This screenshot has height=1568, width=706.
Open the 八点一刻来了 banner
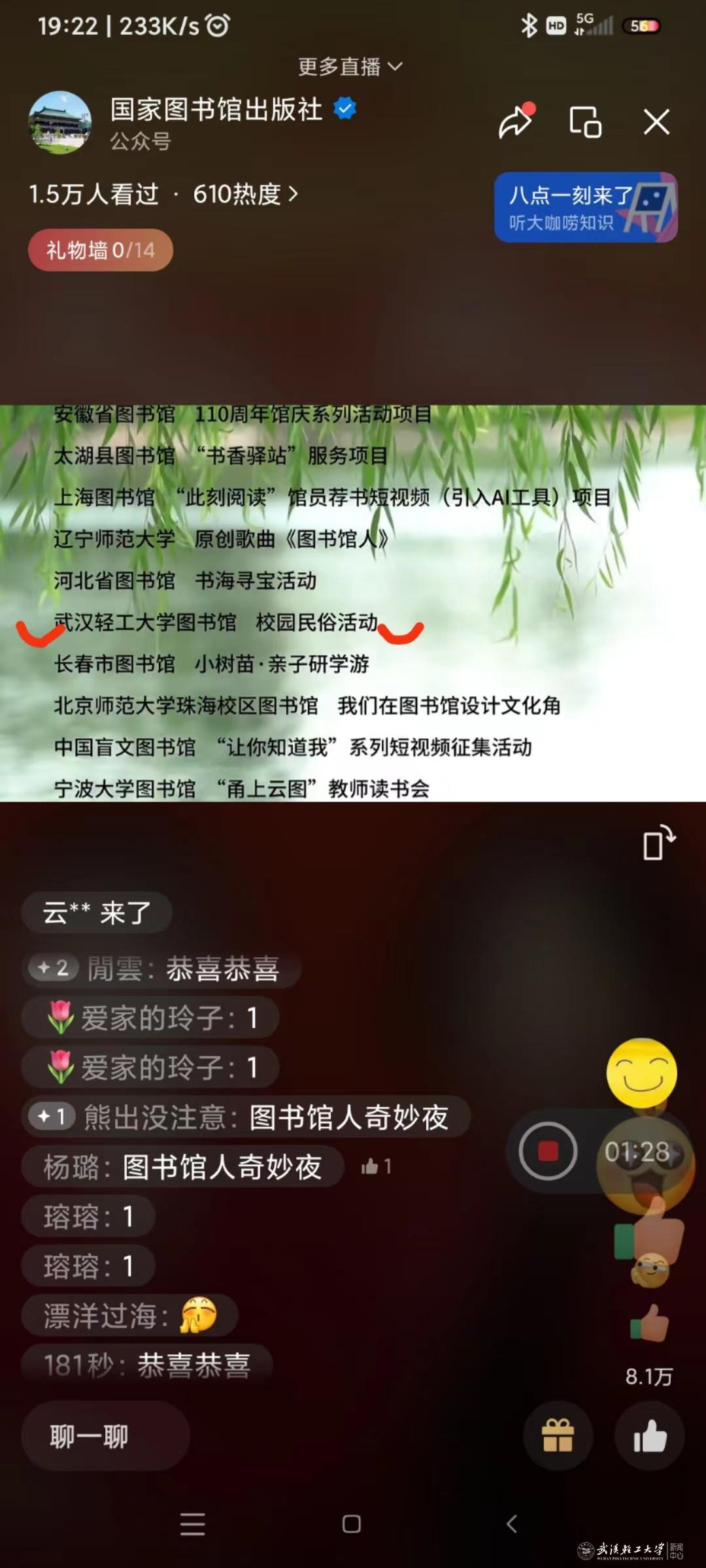[585, 207]
